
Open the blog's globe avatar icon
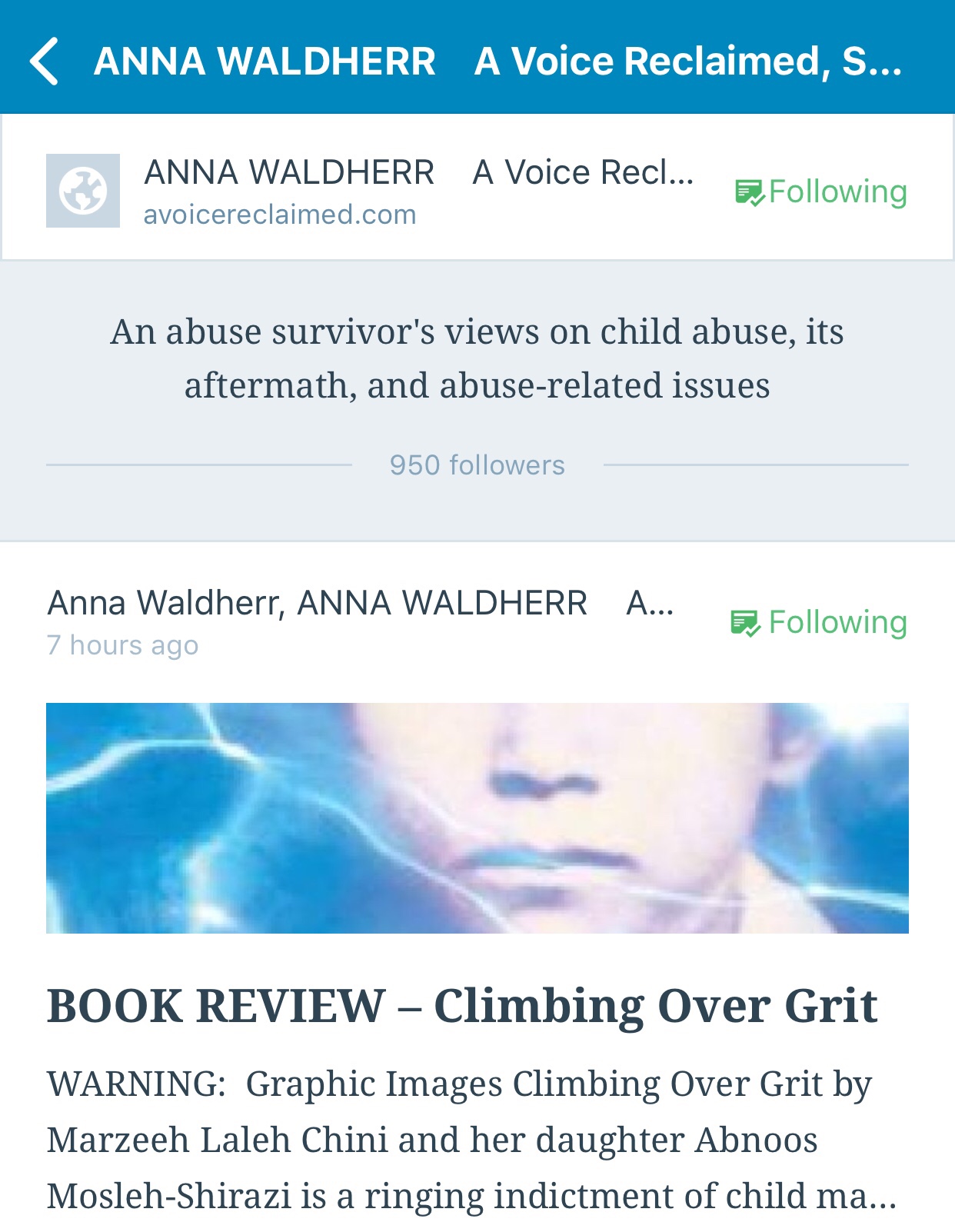pos(83,191)
